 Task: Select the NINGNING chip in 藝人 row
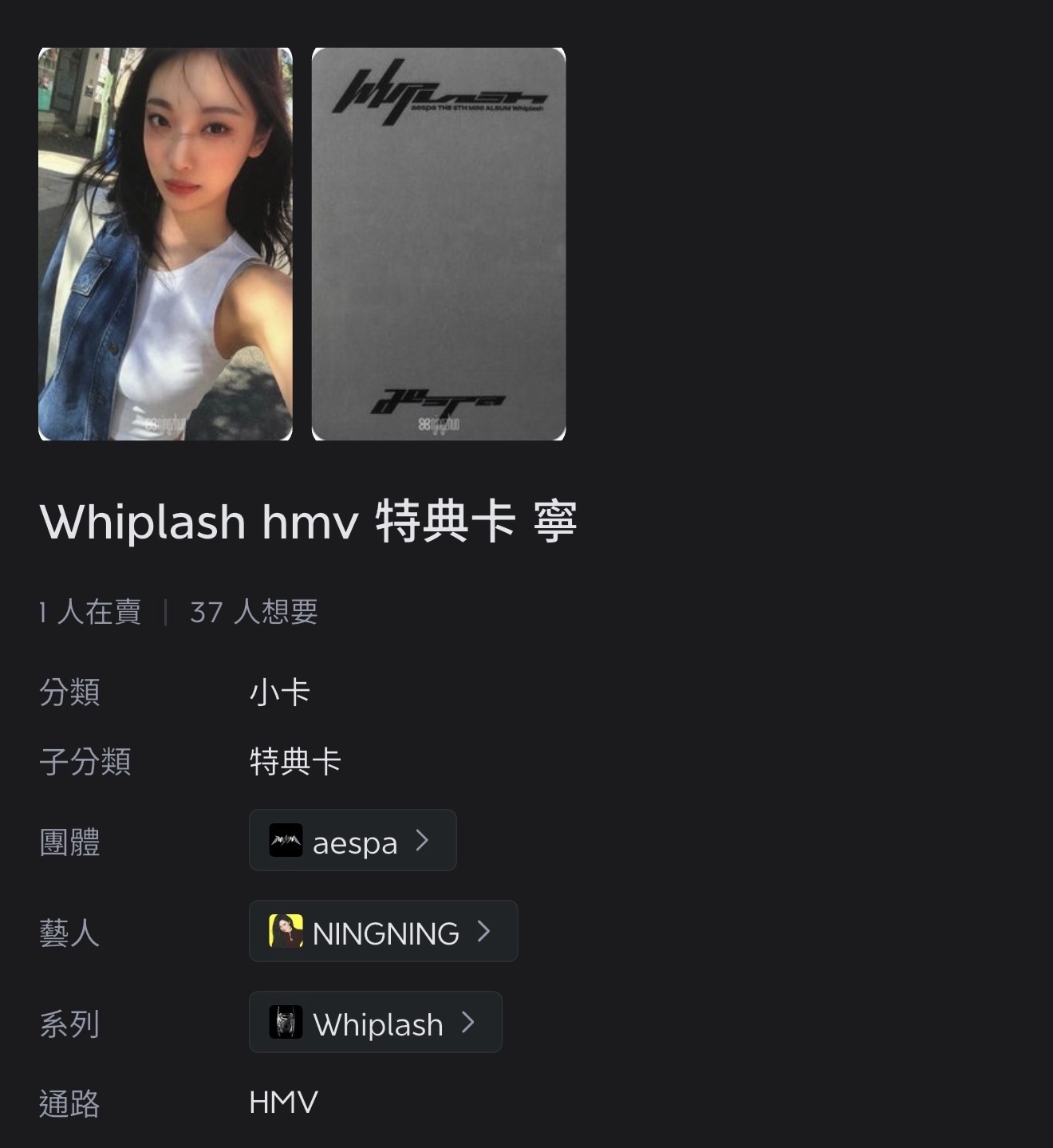(383, 931)
